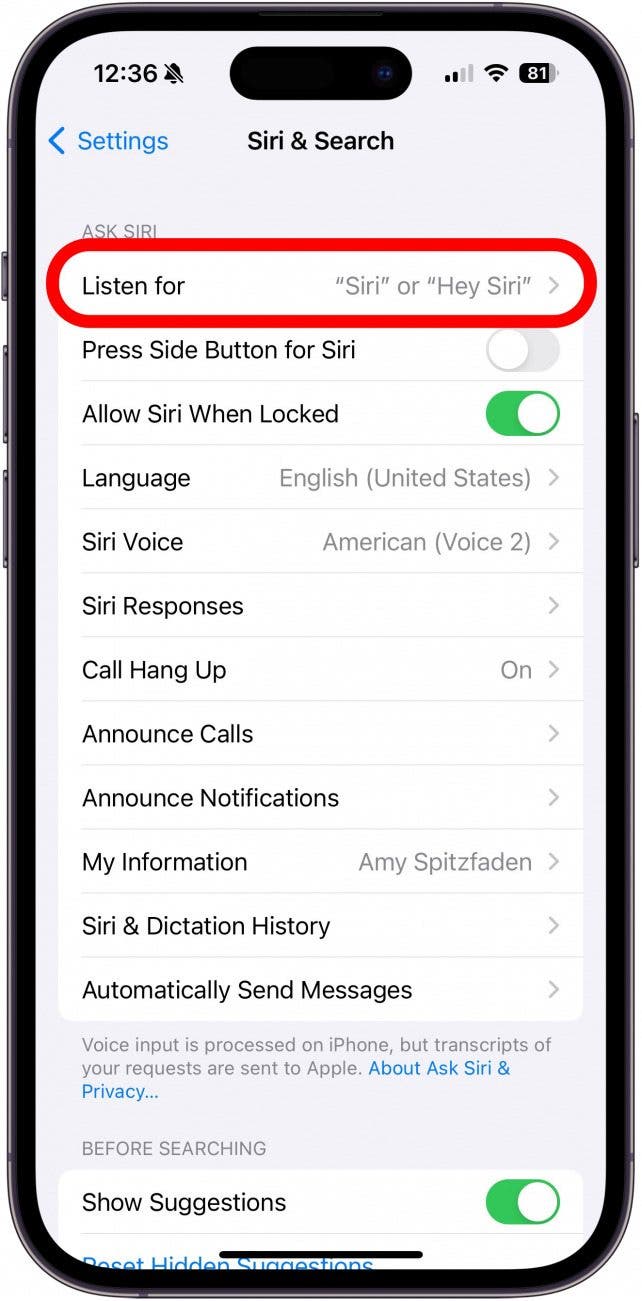Open Siri Responses
Viewport: 642px width, 1301px height.
click(320, 606)
